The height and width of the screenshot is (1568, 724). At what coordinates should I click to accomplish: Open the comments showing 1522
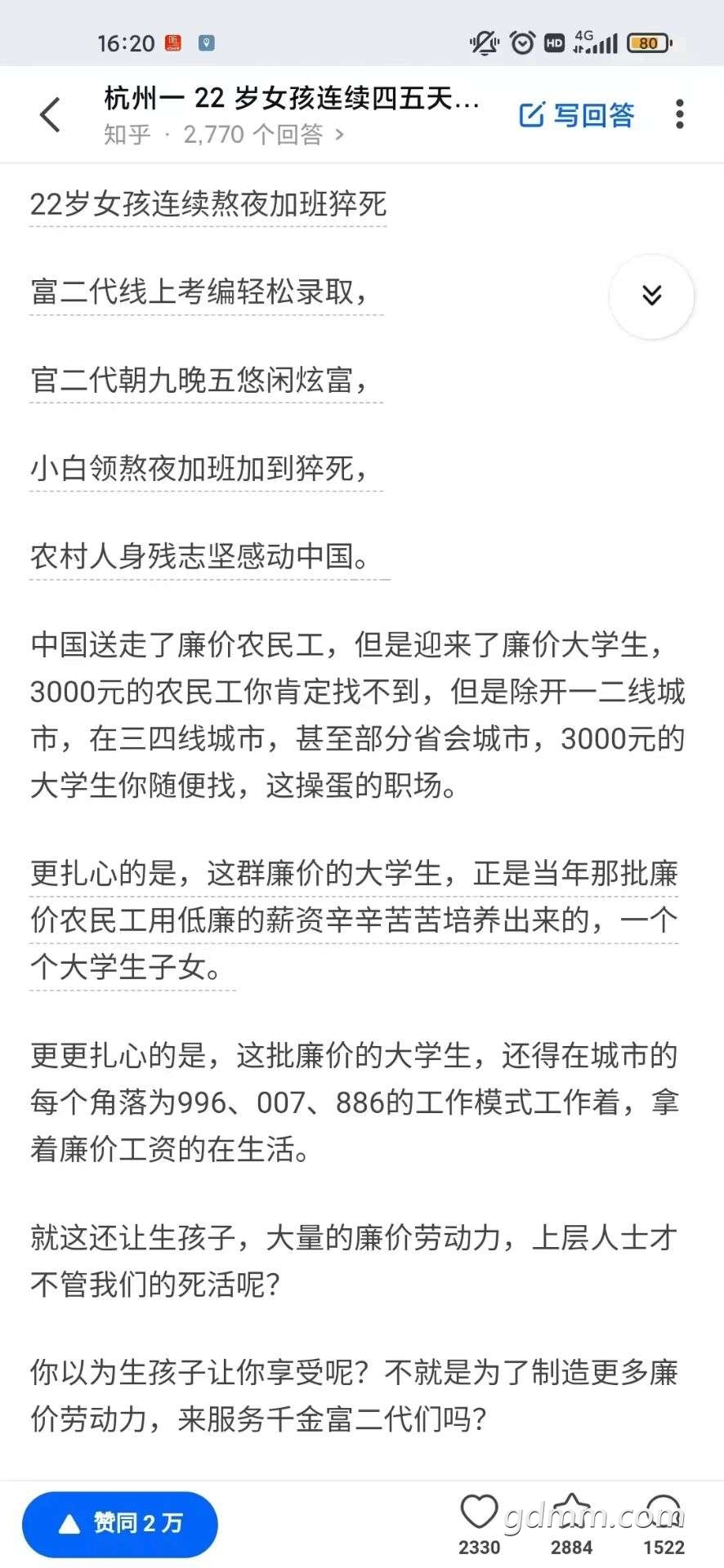[x=664, y=1523]
